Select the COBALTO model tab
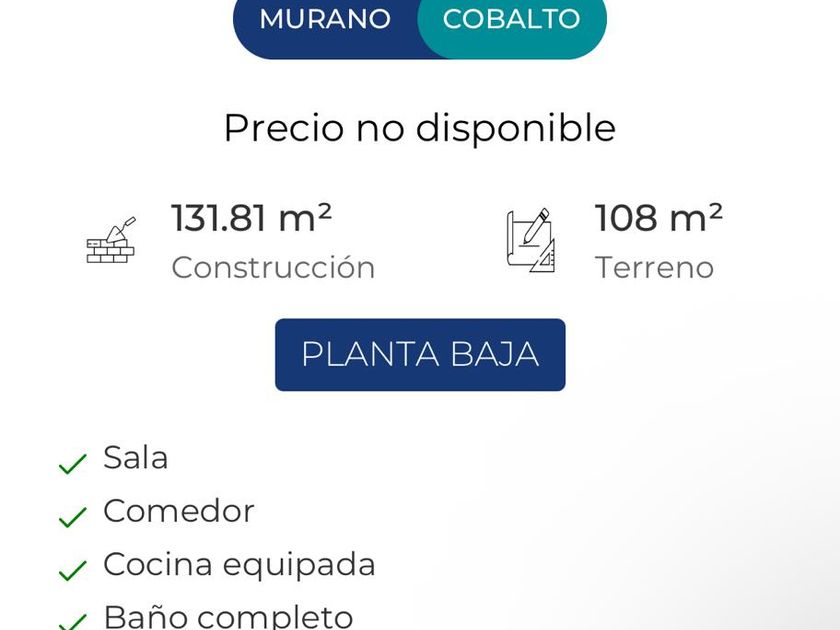Screen dimensions: 840x630 coord(511,20)
